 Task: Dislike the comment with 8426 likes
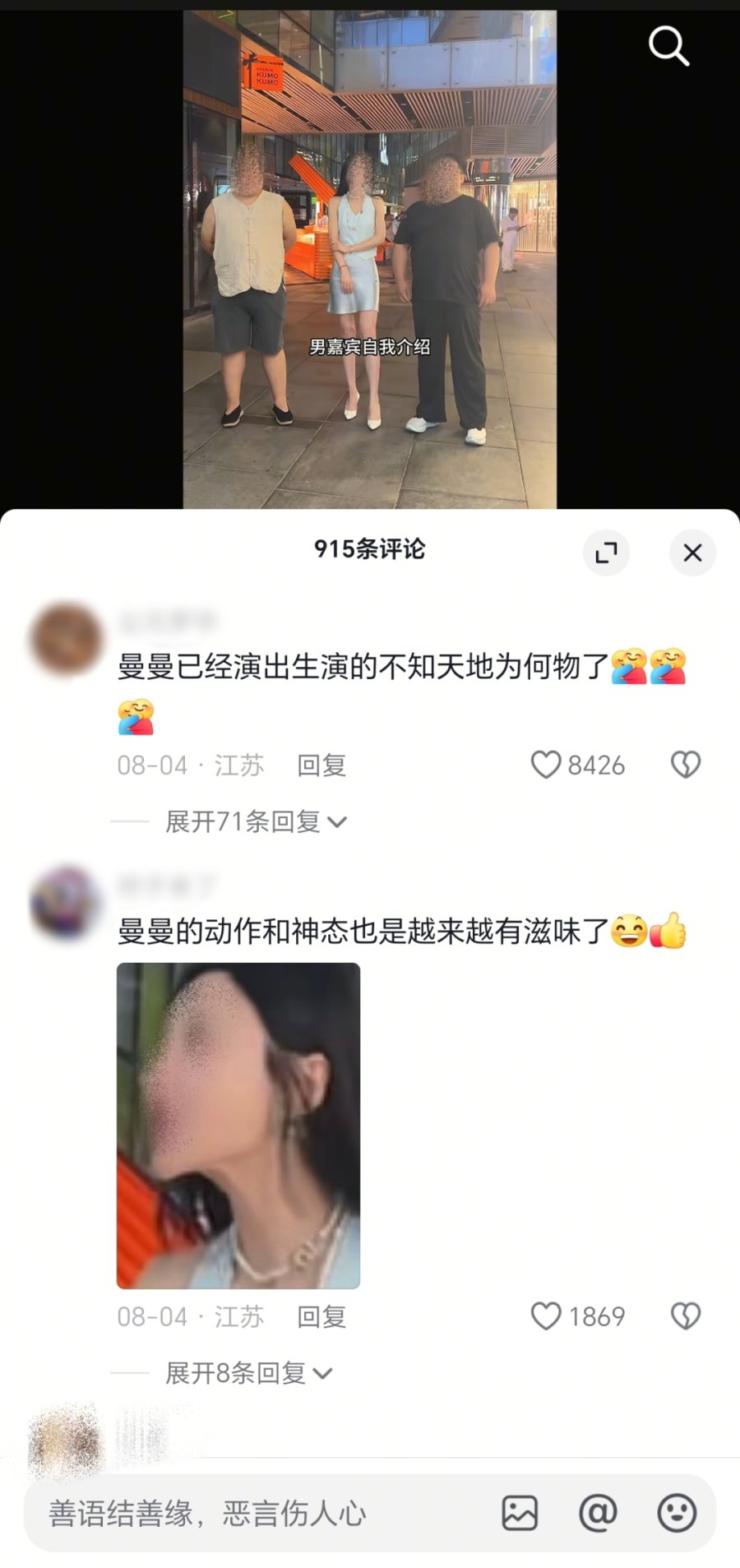(685, 765)
